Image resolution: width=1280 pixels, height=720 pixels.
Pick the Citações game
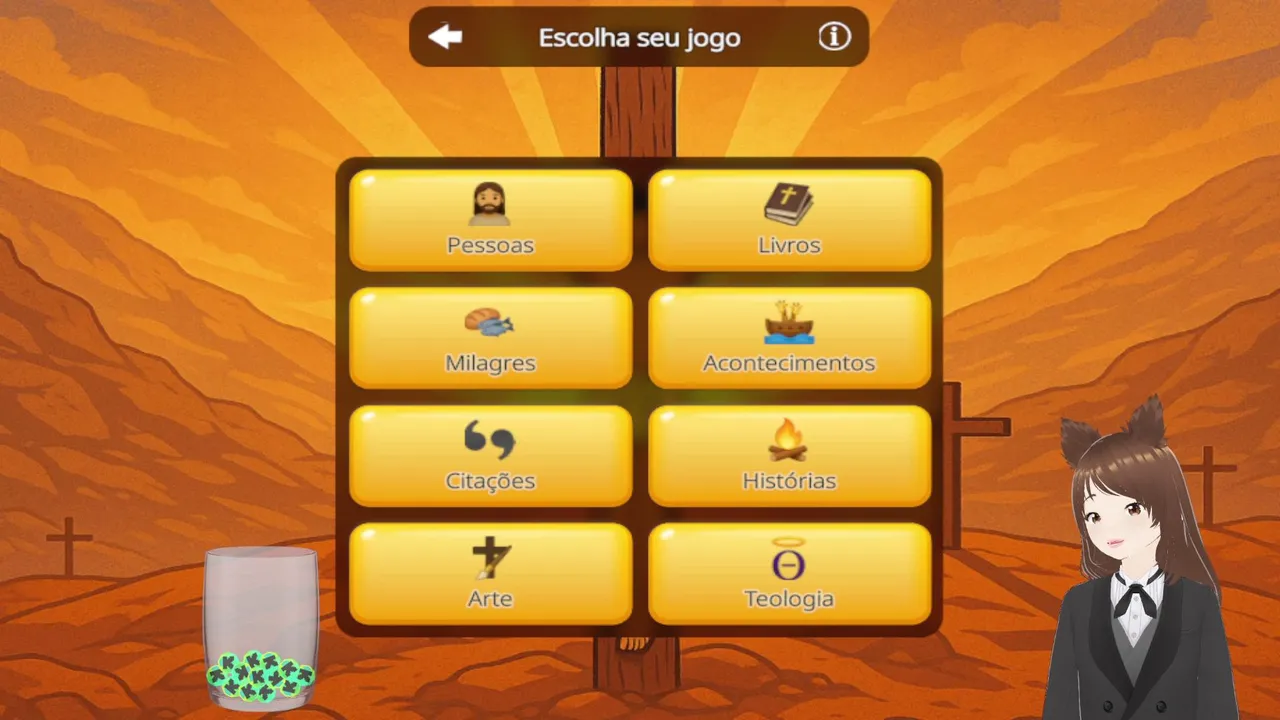491,456
